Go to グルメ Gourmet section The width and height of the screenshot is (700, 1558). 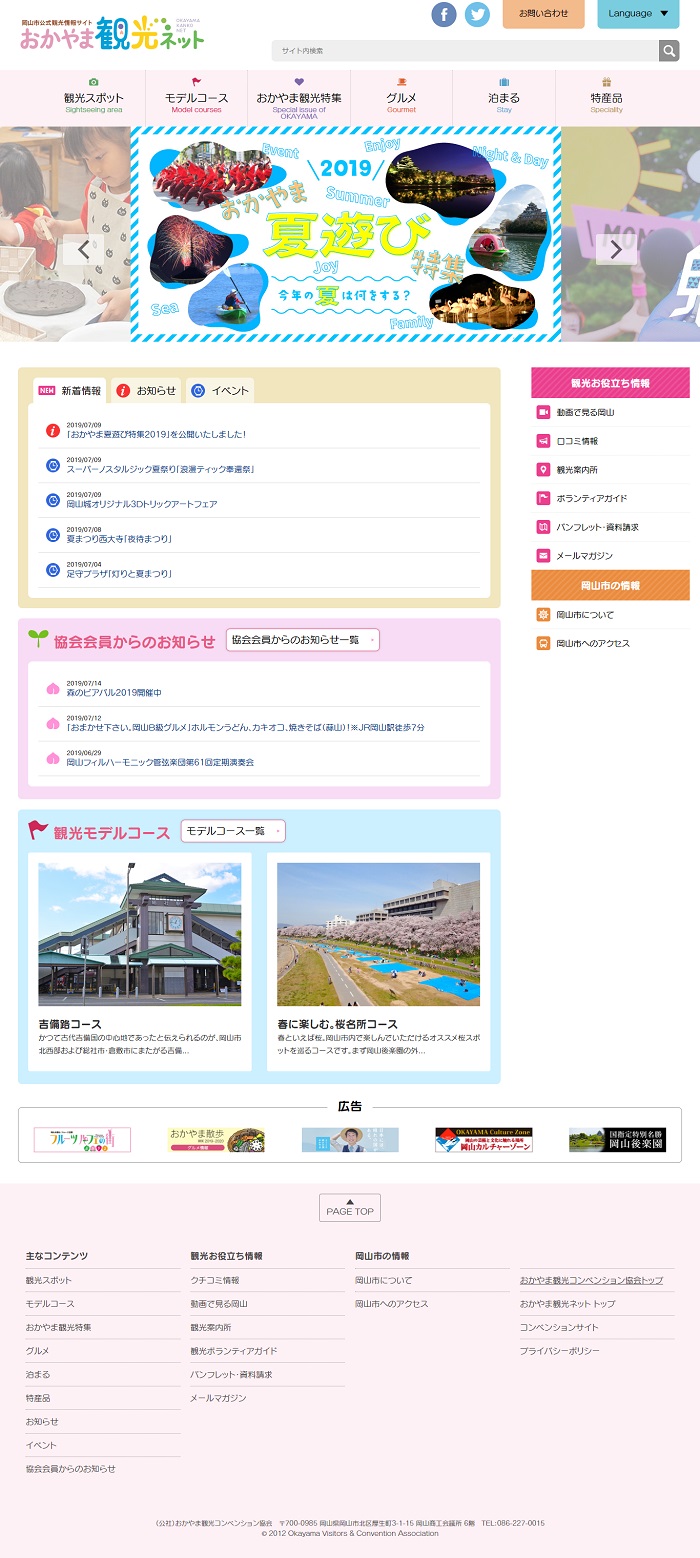(401, 97)
